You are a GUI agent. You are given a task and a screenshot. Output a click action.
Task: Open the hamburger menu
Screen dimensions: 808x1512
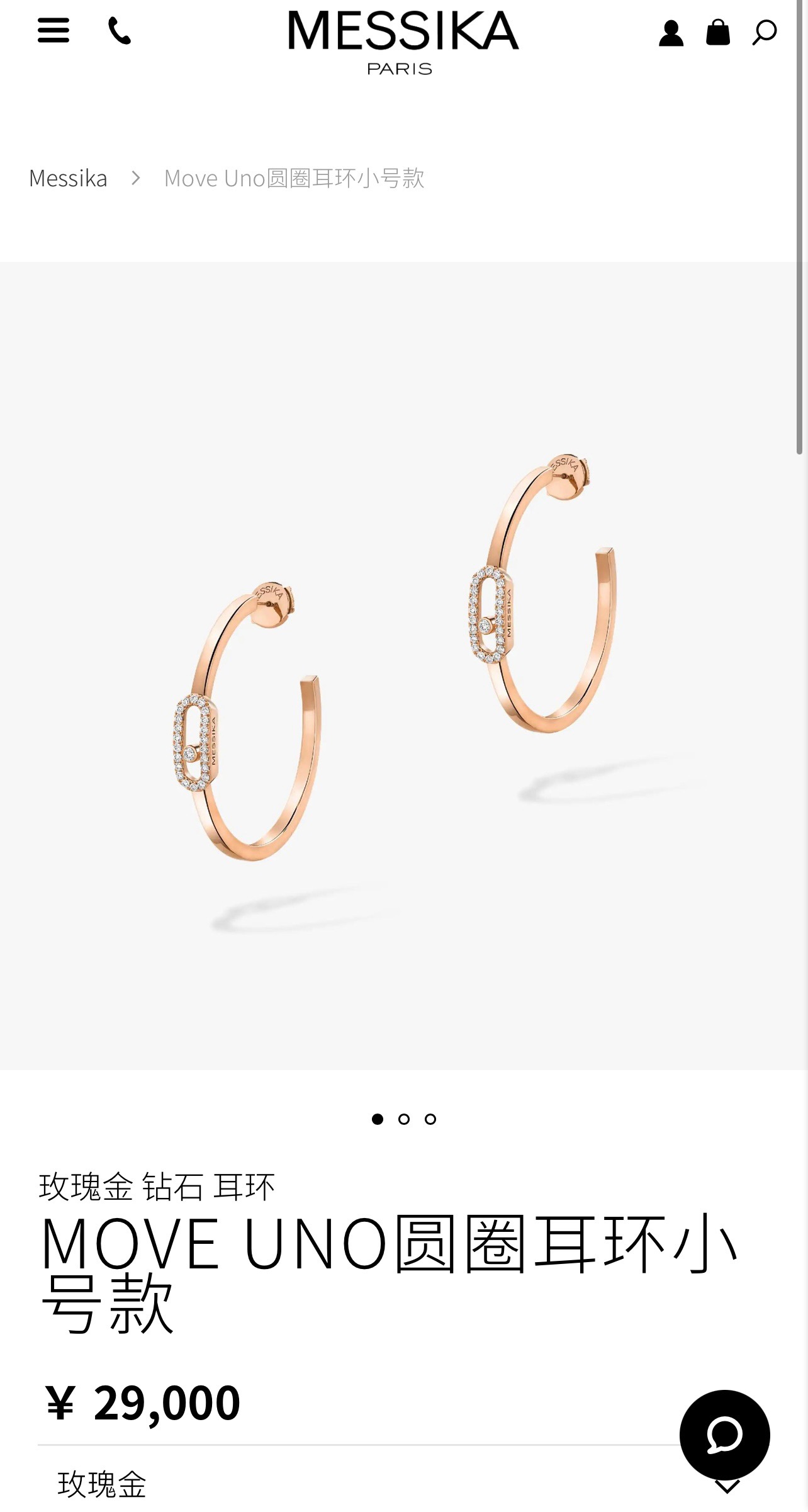pyautogui.click(x=53, y=30)
